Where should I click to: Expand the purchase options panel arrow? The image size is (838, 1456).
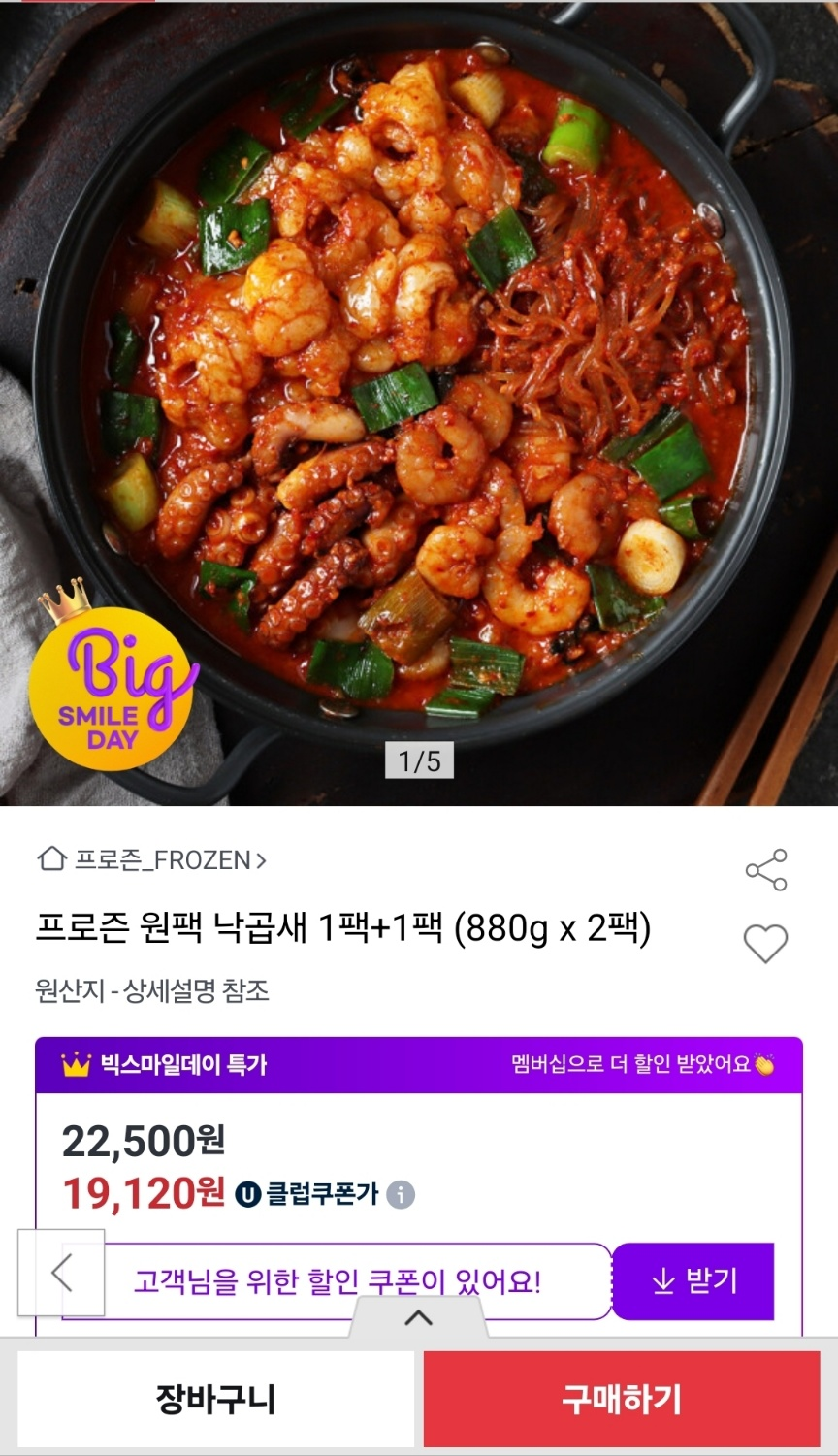click(418, 1317)
